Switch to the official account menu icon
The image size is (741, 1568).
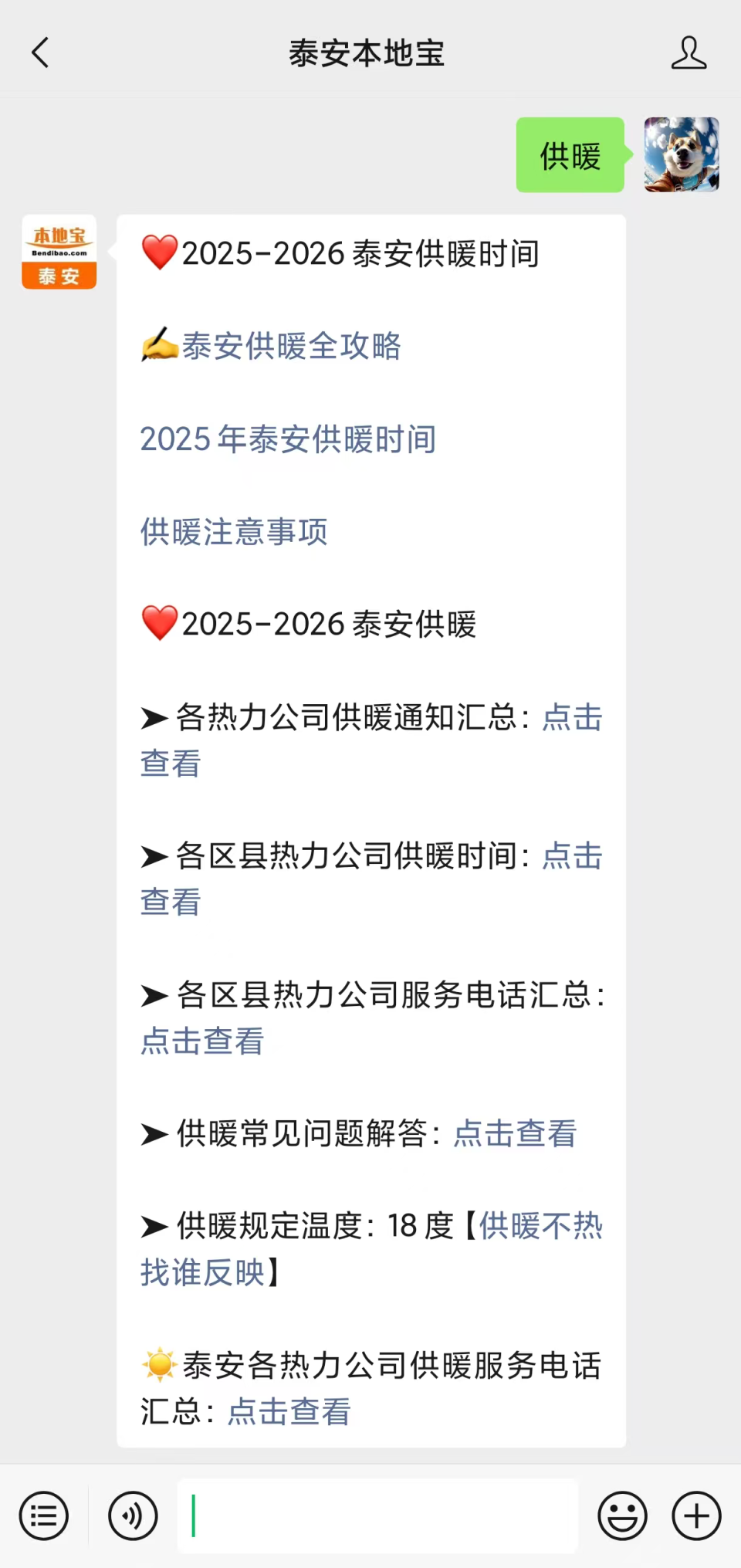(x=43, y=1516)
